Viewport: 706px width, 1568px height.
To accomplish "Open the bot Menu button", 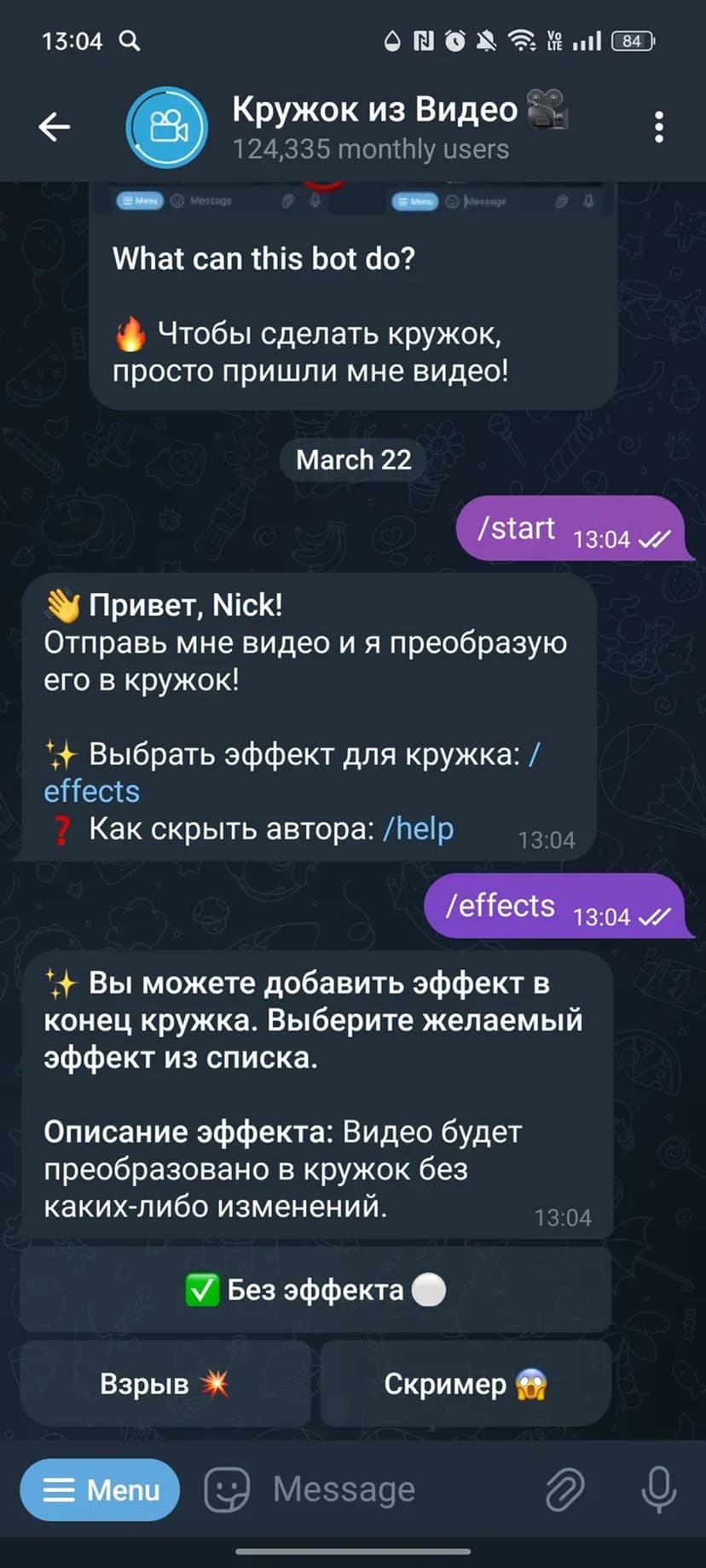I will [100, 1490].
